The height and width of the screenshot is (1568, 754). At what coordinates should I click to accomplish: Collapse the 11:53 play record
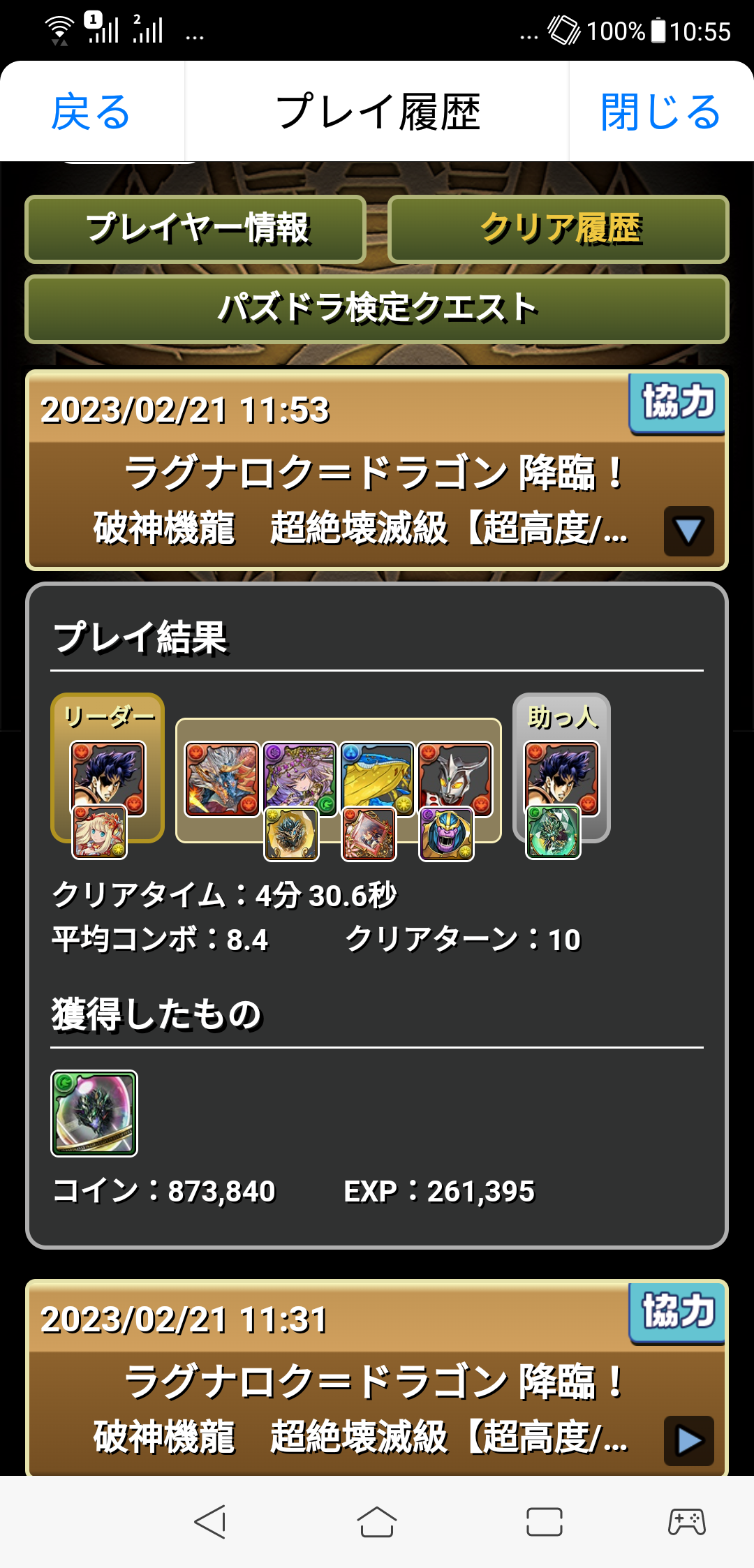click(688, 531)
